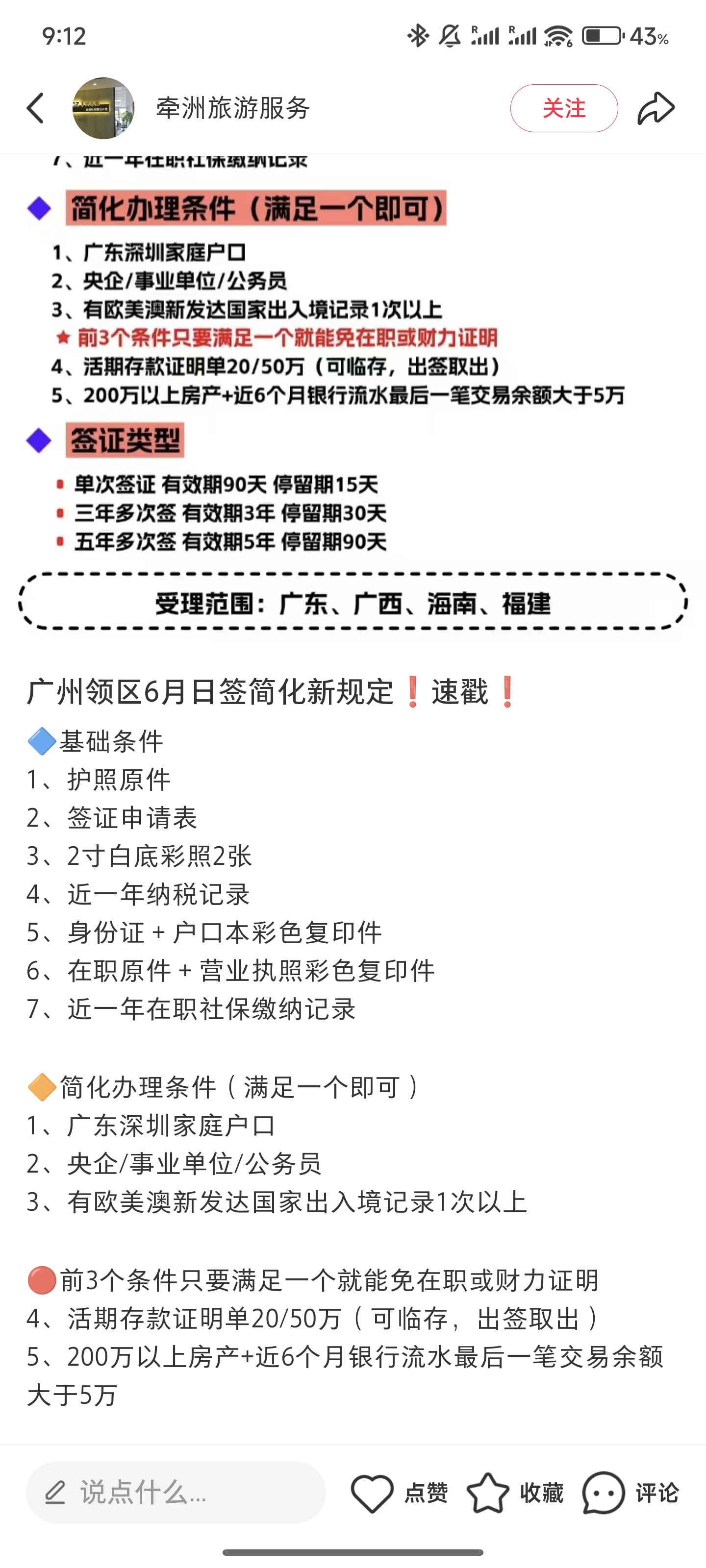Save the post with 收藏 star
Viewport: 706px width, 1568px height.
(515, 1493)
